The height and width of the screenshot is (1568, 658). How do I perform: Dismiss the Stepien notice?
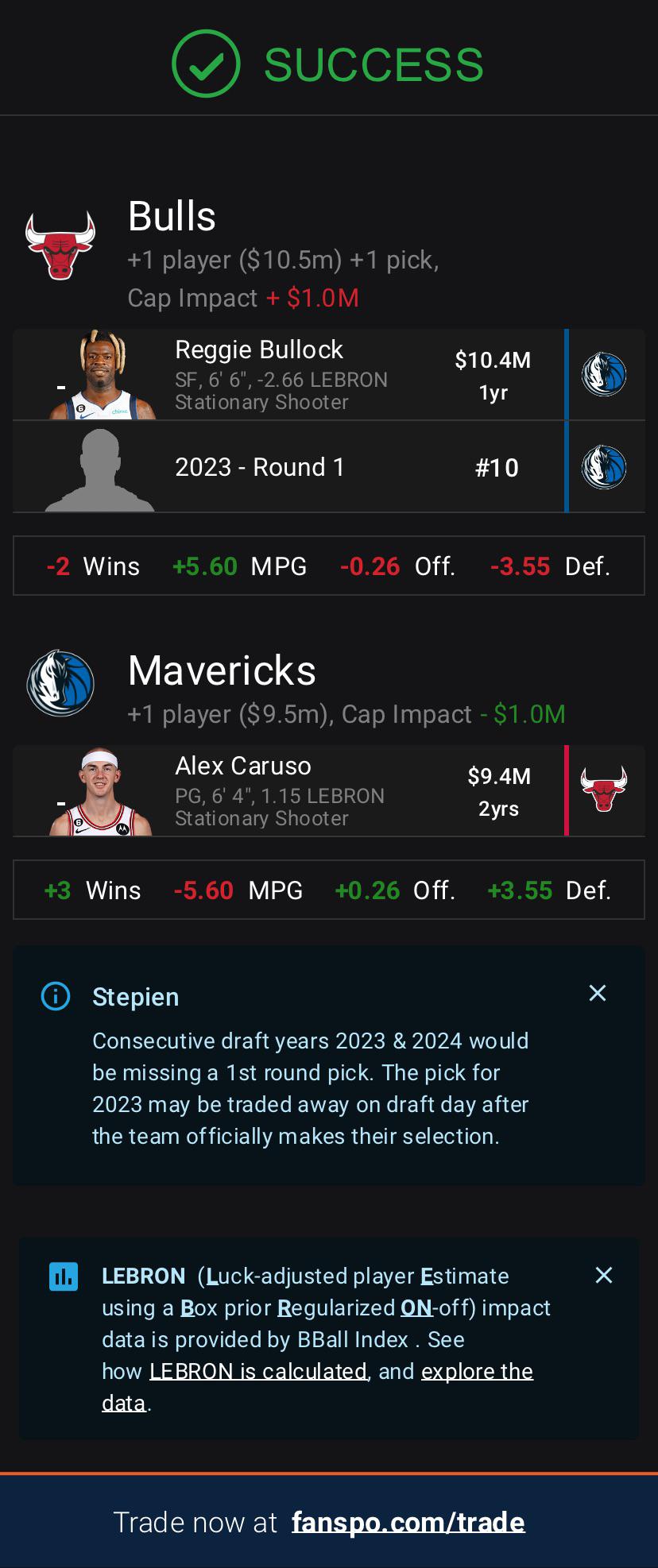[597, 993]
